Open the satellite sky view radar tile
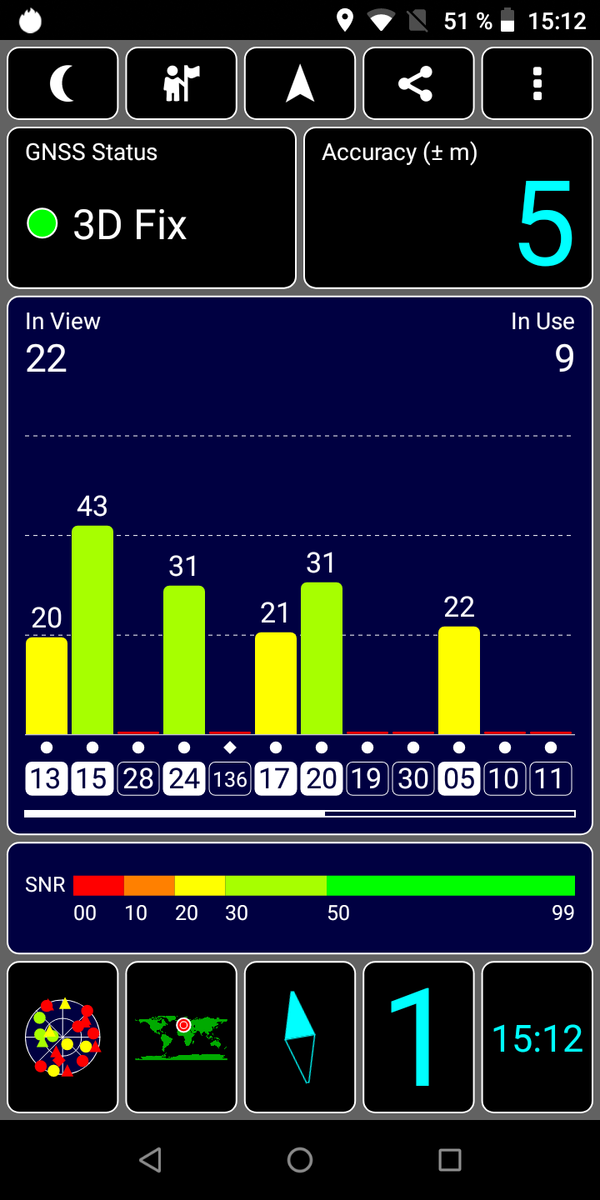Screen dimensions: 600x1200 (x=63, y=1038)
